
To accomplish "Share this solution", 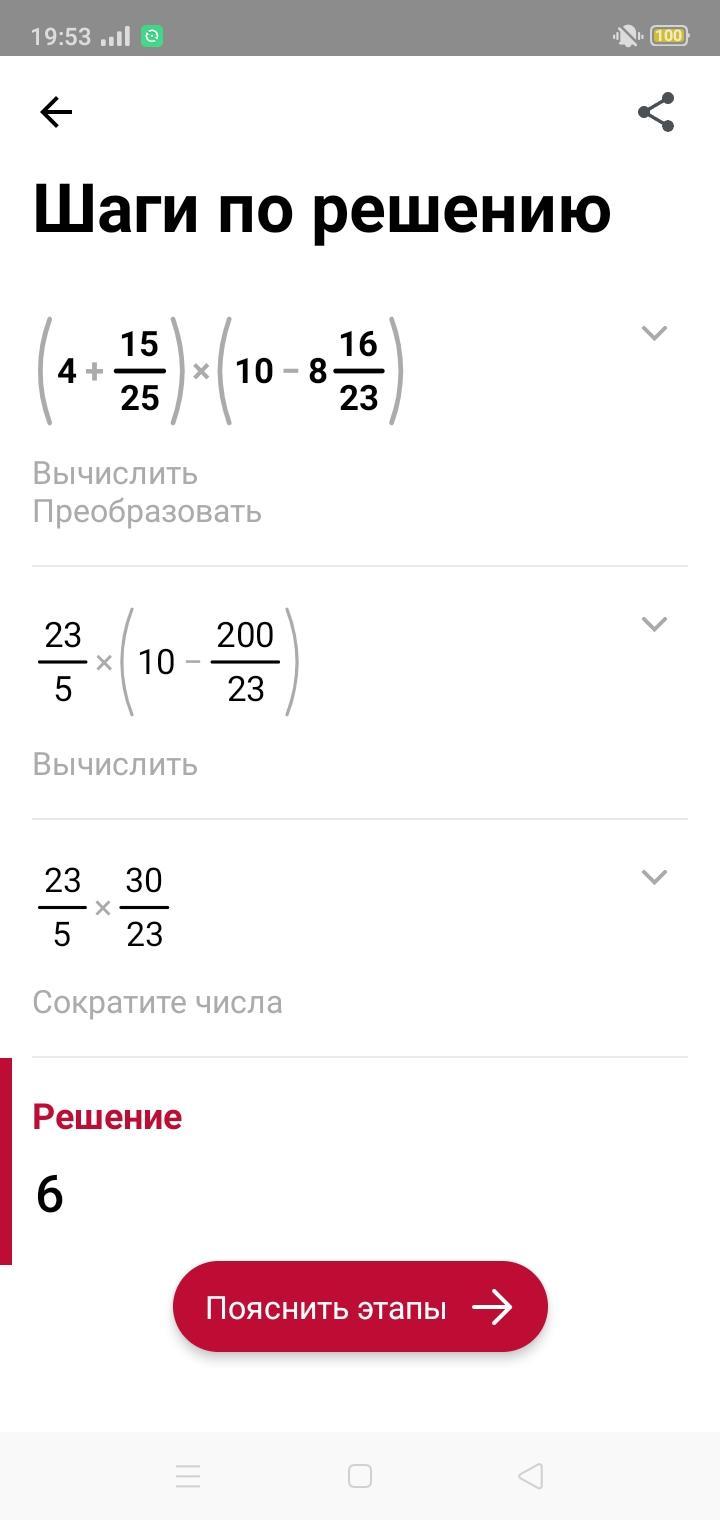I will tap(656, 112).
